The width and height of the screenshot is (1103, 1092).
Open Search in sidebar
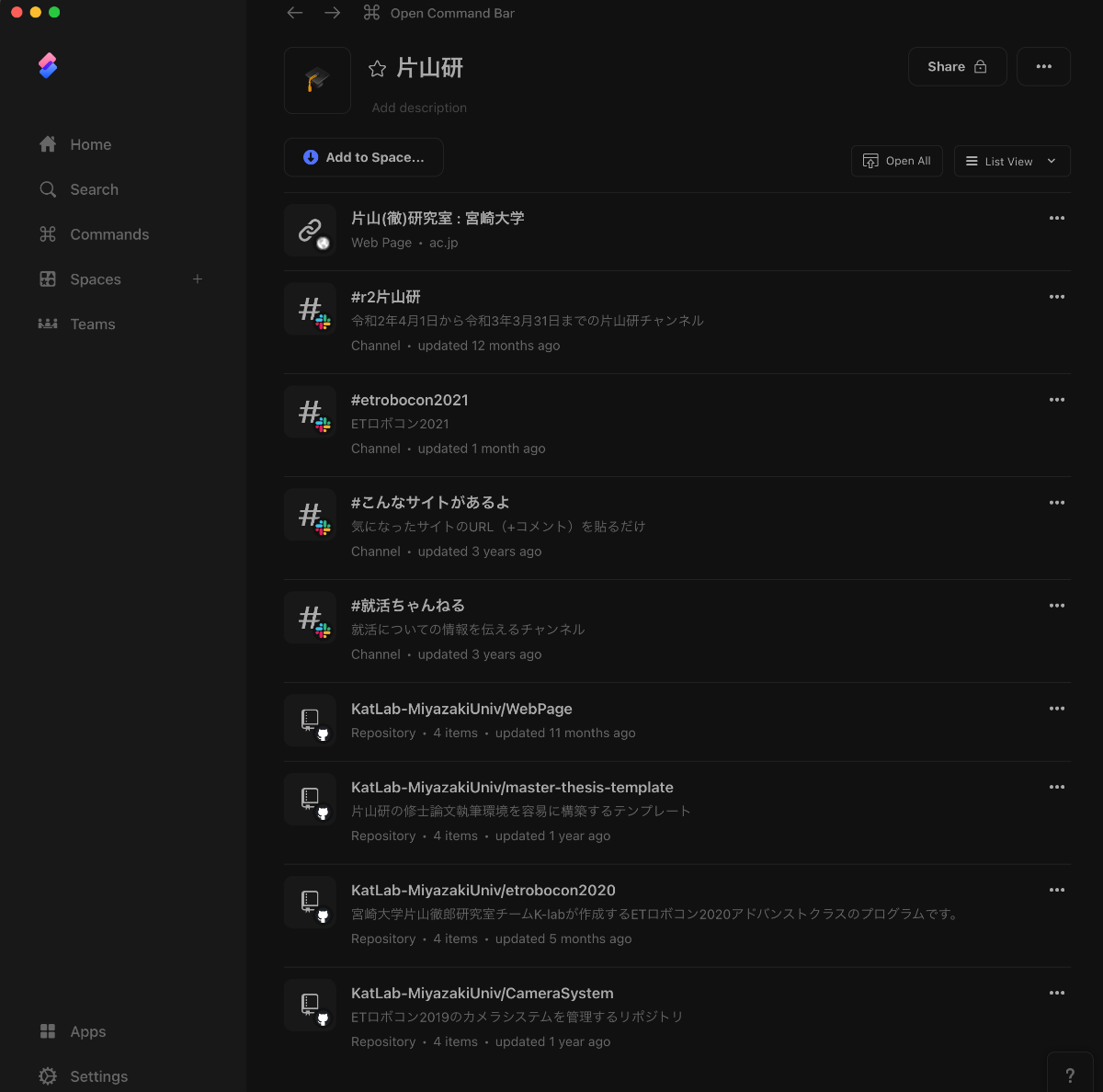pyautogui.click(x=94, y=189)
